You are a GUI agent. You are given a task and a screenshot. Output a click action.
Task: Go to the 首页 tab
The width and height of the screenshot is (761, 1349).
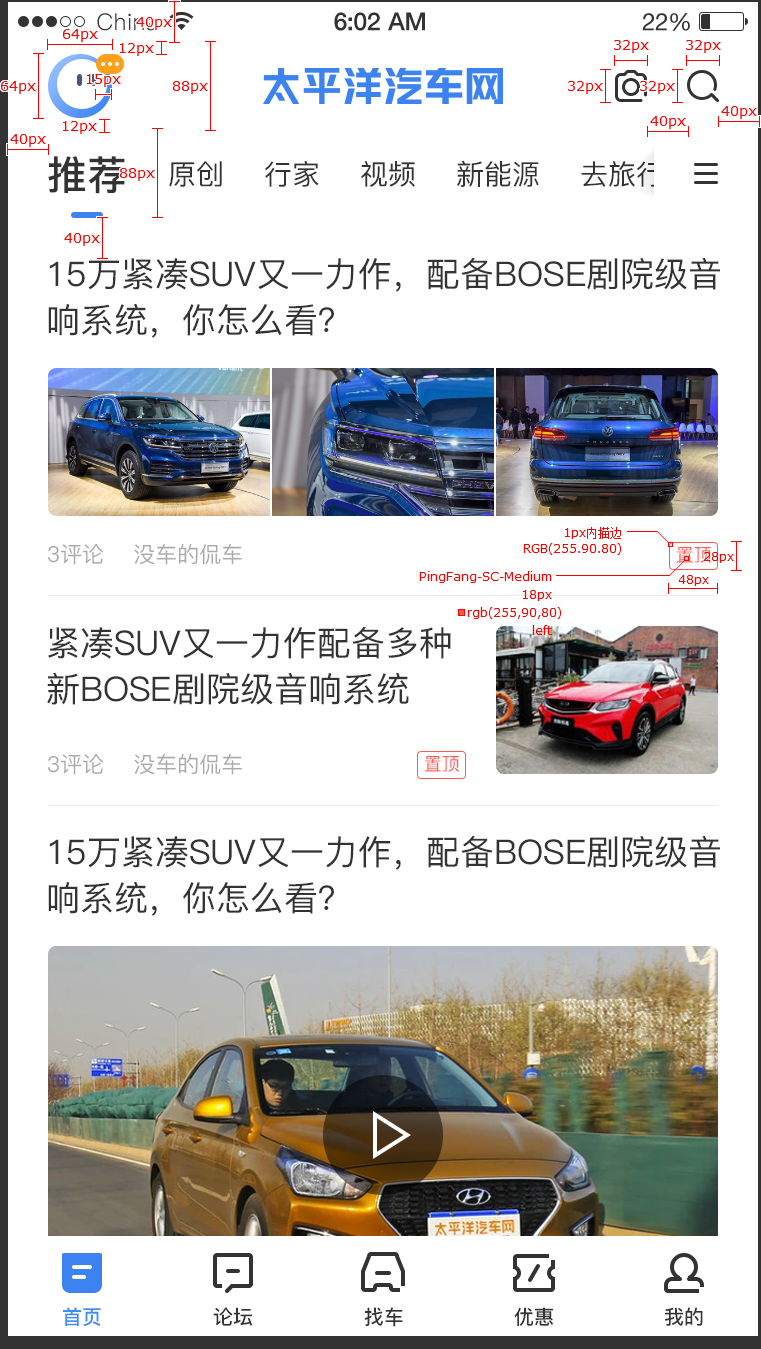(x=82, y=1290)
